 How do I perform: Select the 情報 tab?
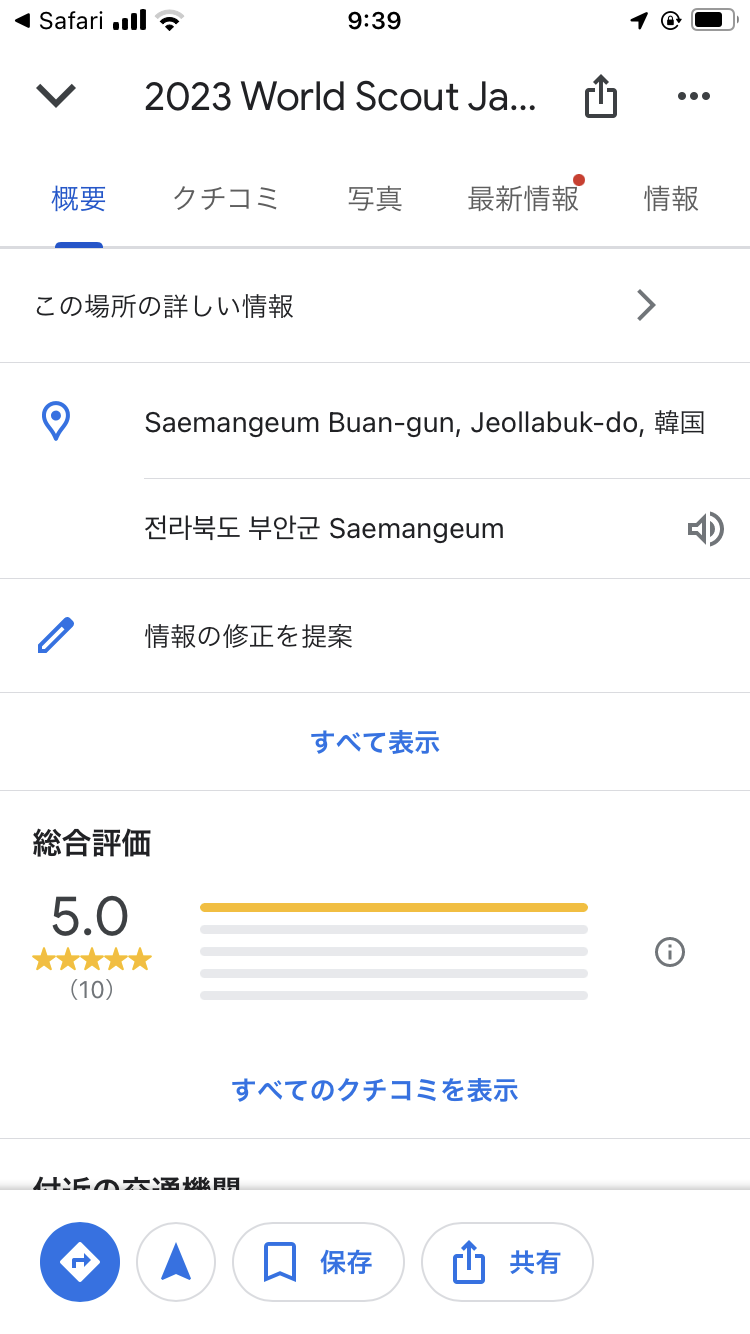point(671,199)
